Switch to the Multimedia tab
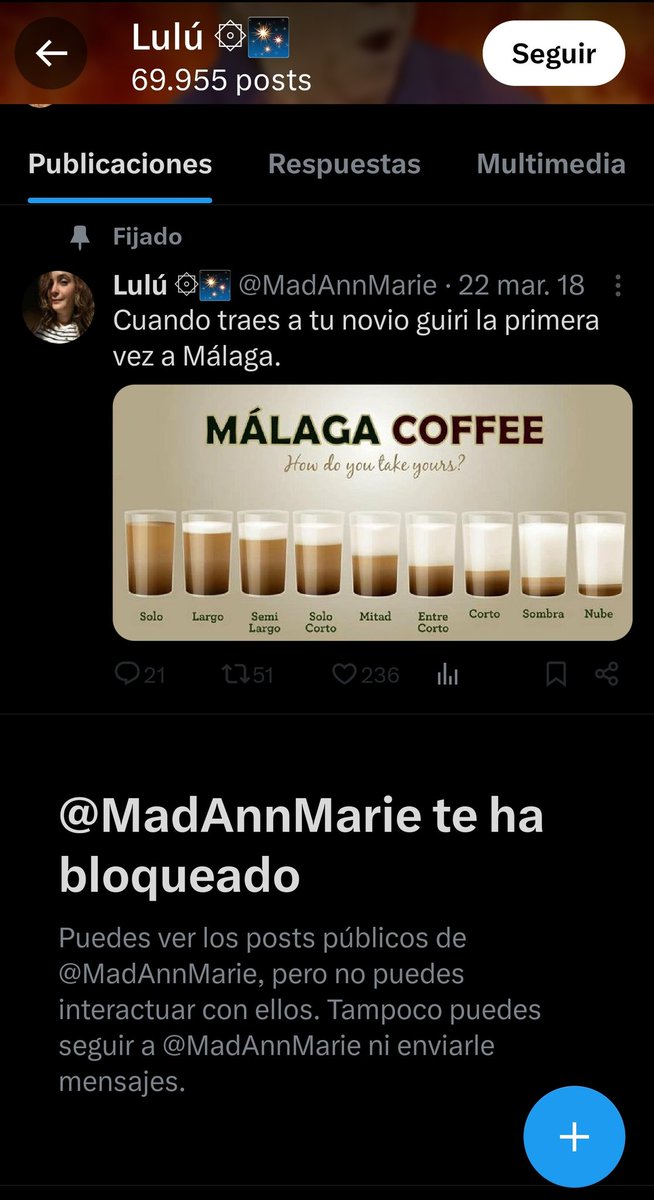 click(x=551, y=164)
